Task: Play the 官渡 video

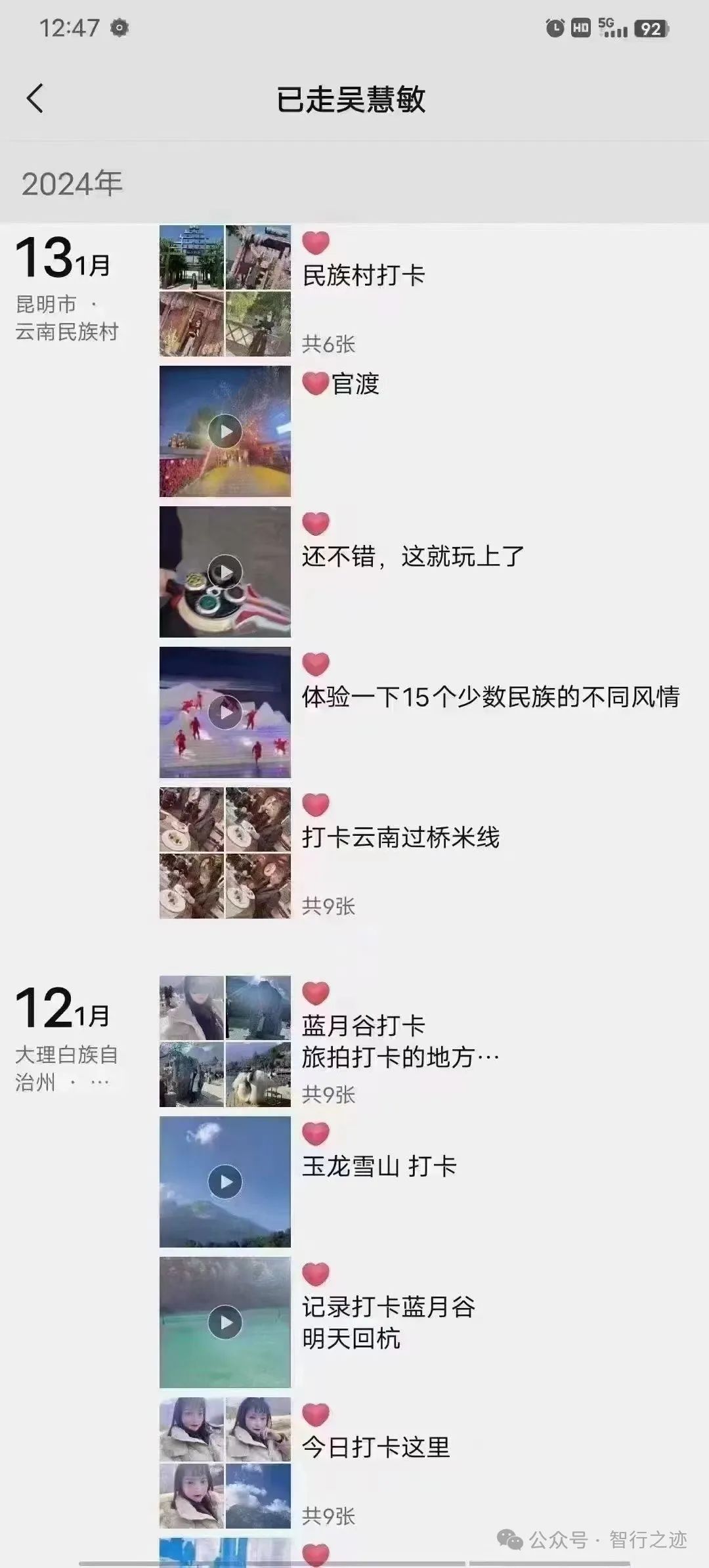Action: pyautogui.click(x=225, y=431)
